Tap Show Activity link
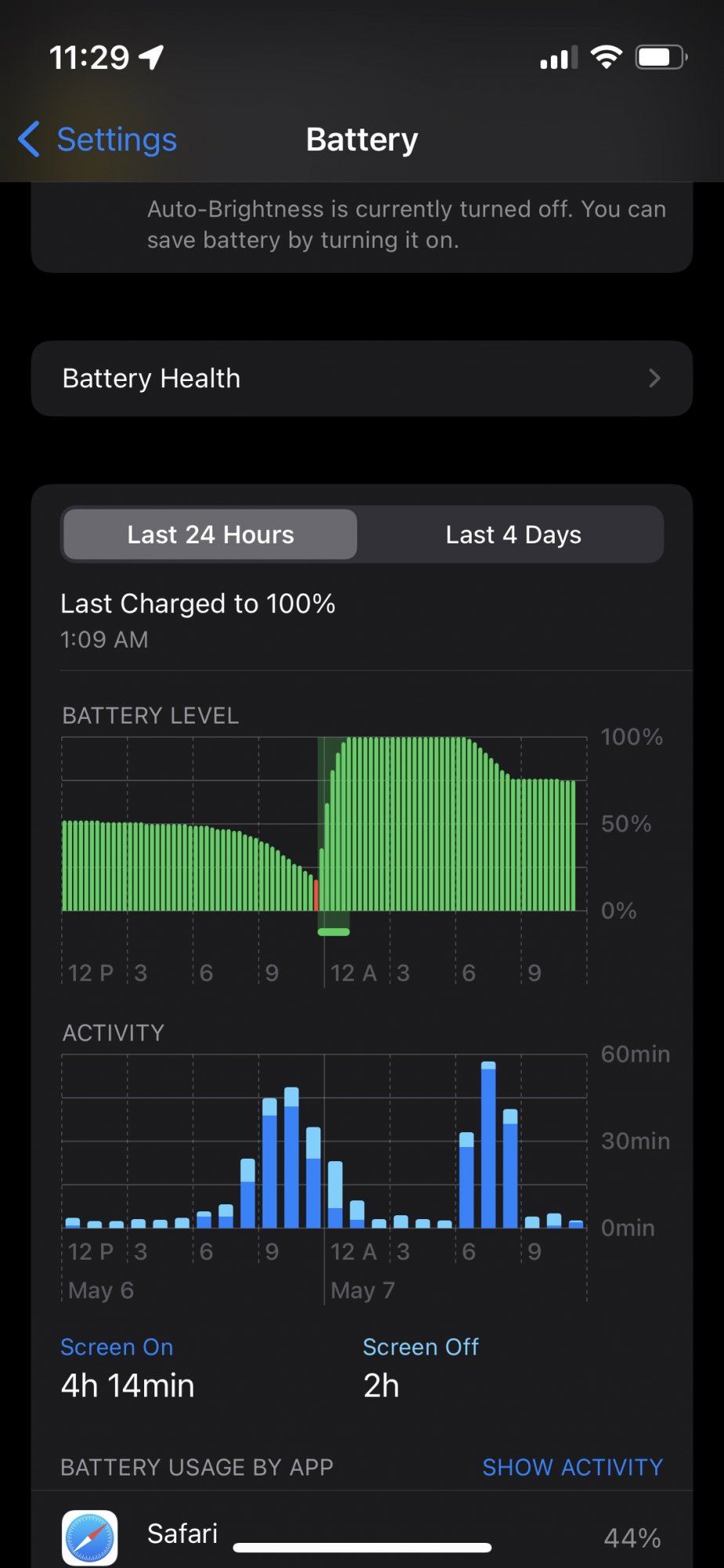Image resolution: width=724 pixels, height=1568 pixels. (x=572, y=1467)
